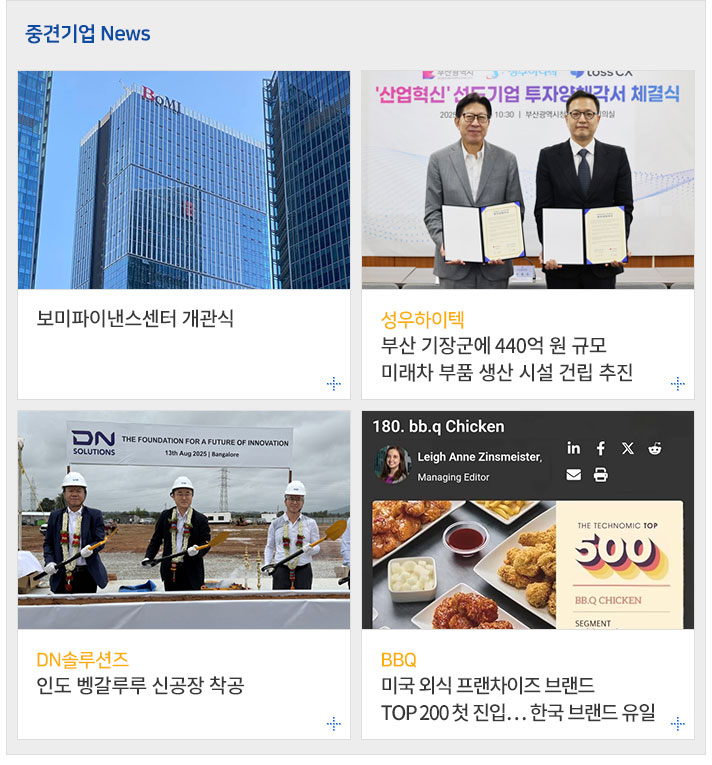This screenshot has height=765, width=712.
Task: Tap the plus icon on DN솔루션즈 card
Action: [333, 723]
